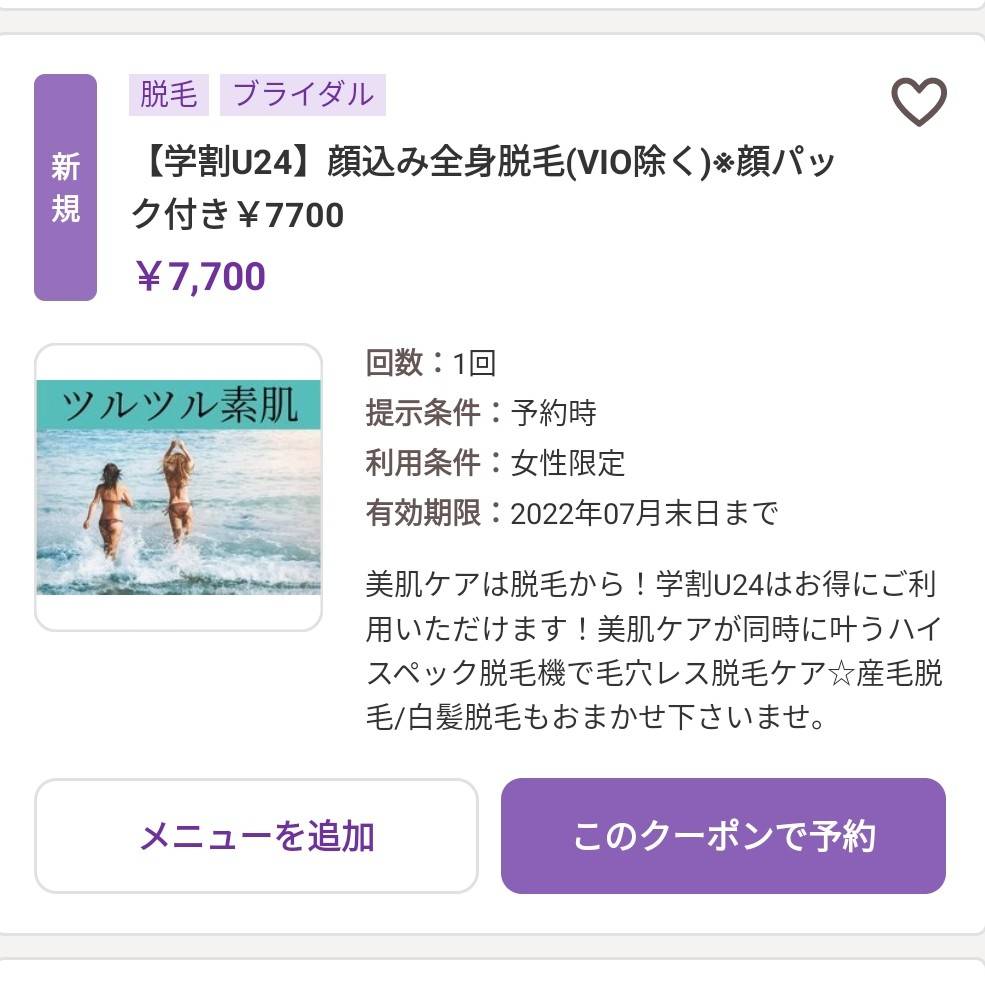The height and width of the screenshot is (985, 985).
Task: Favorite this coupon with the heart icon
Action: tap(918, 102)
